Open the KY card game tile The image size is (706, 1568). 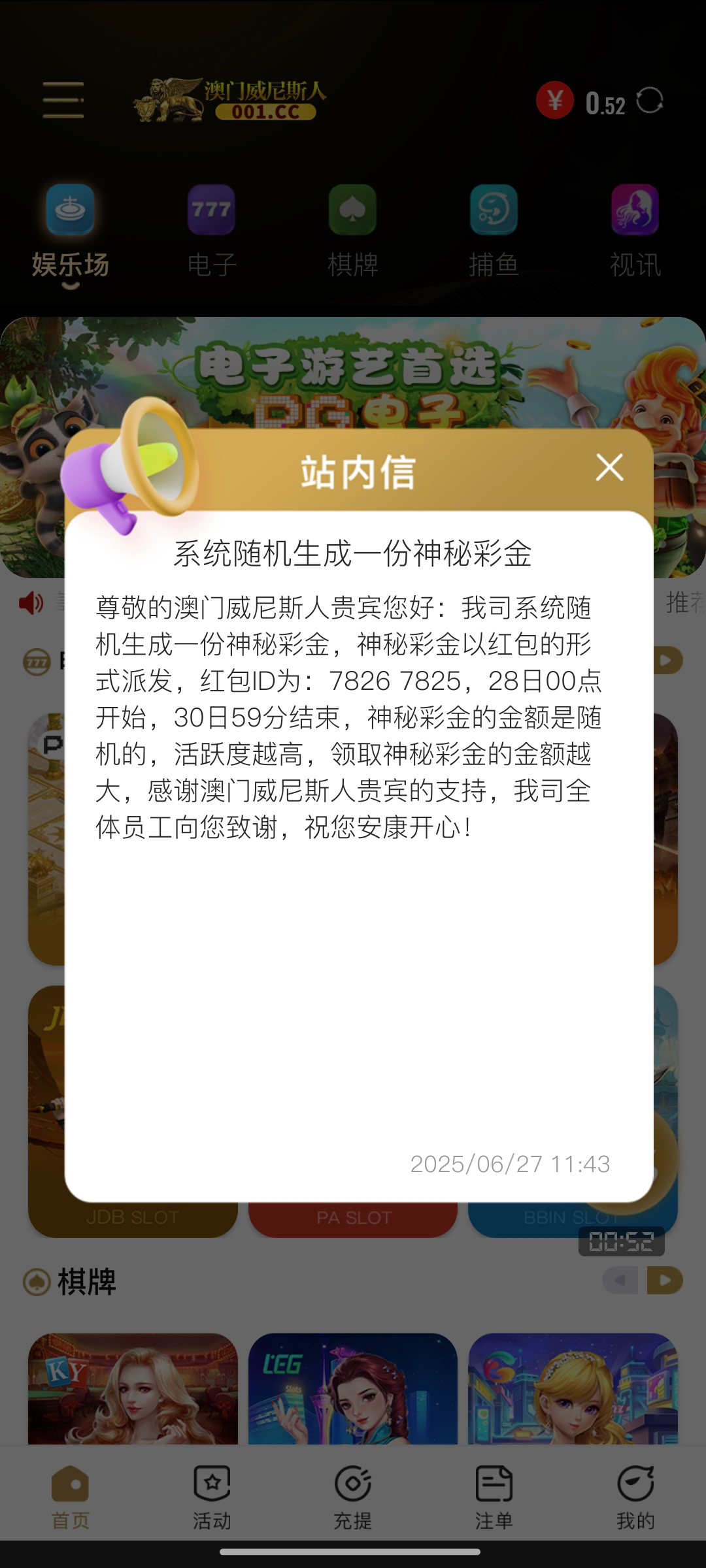tap(133, 1388)
